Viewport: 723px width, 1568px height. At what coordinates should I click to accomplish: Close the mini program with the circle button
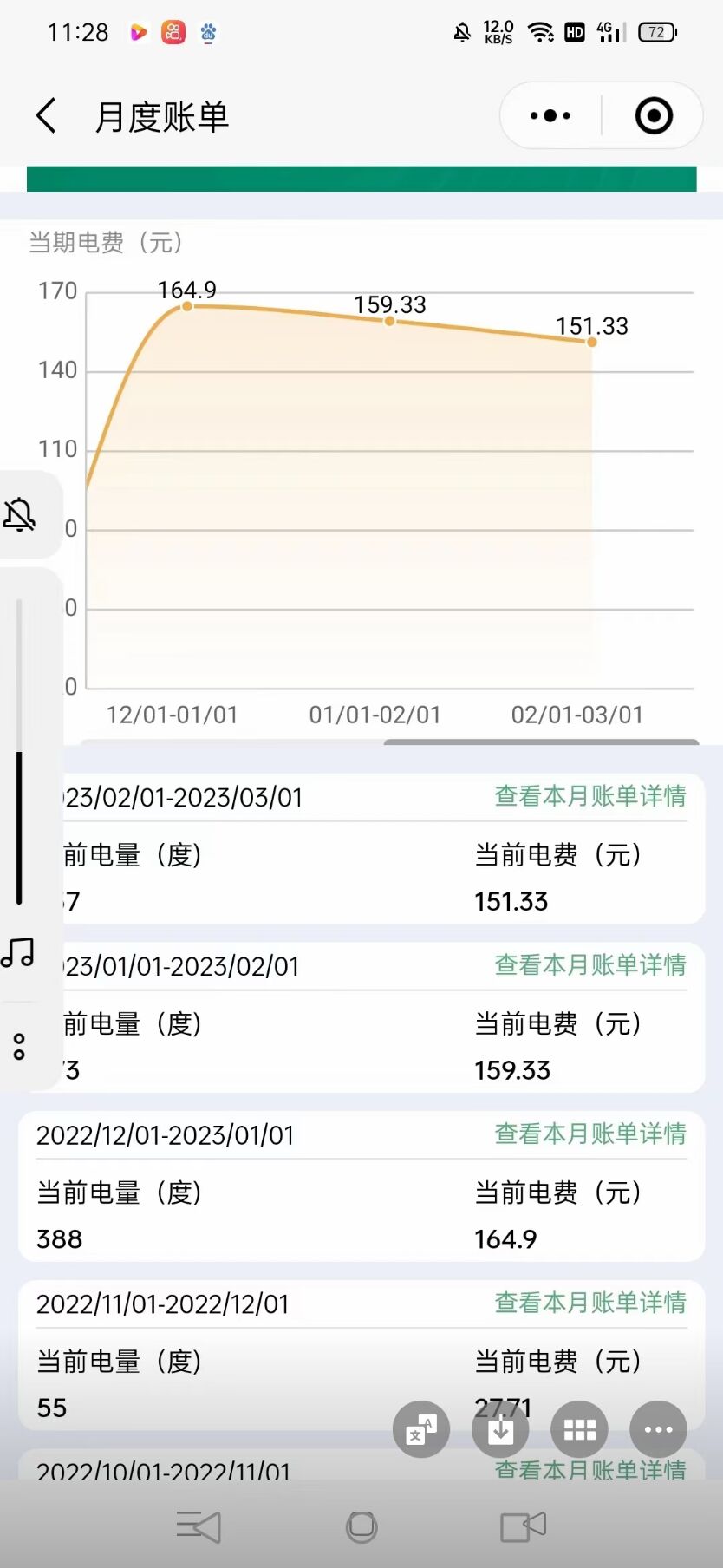[x=654, y=115]
